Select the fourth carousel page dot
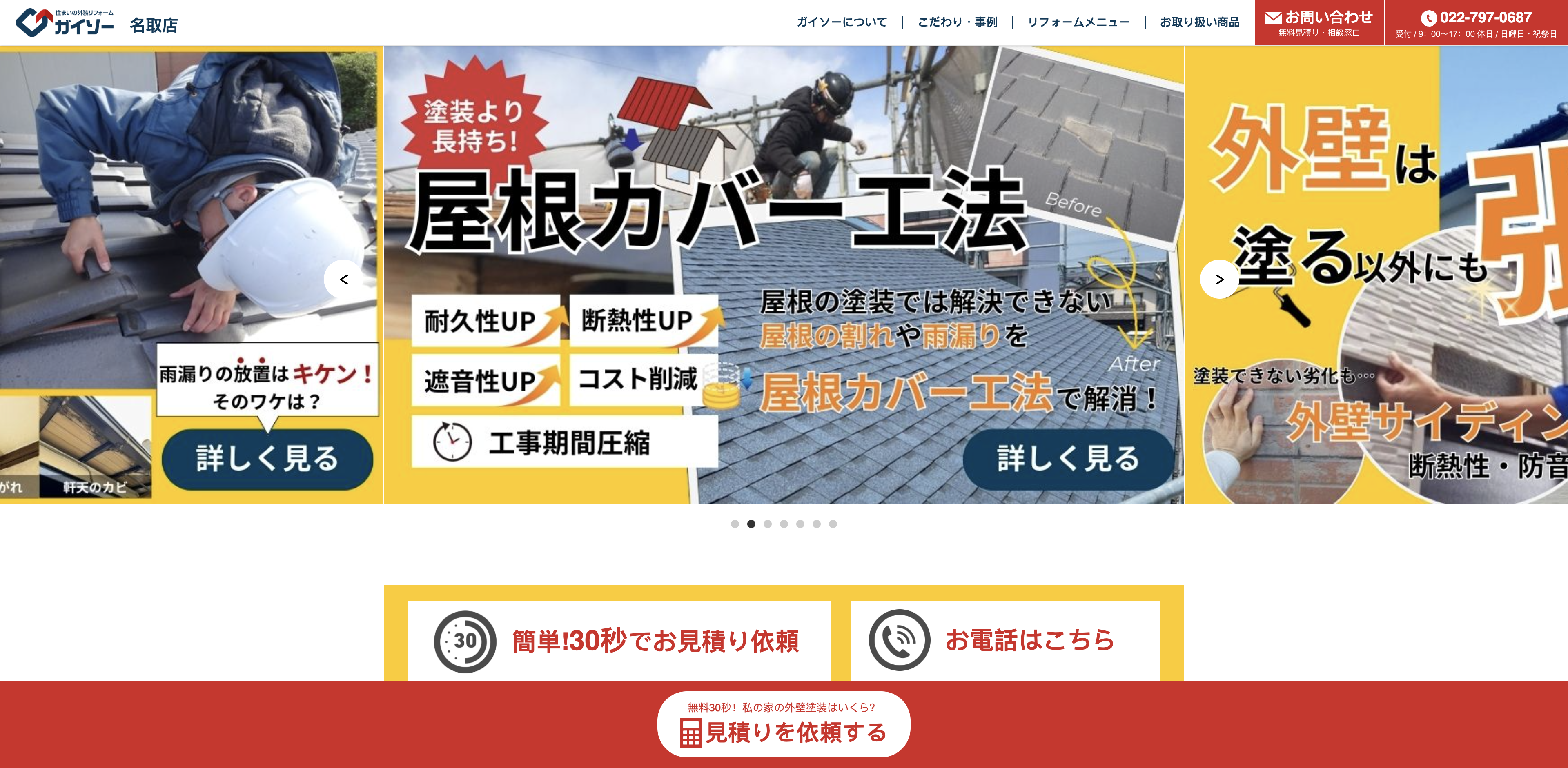 click(784, 524)
